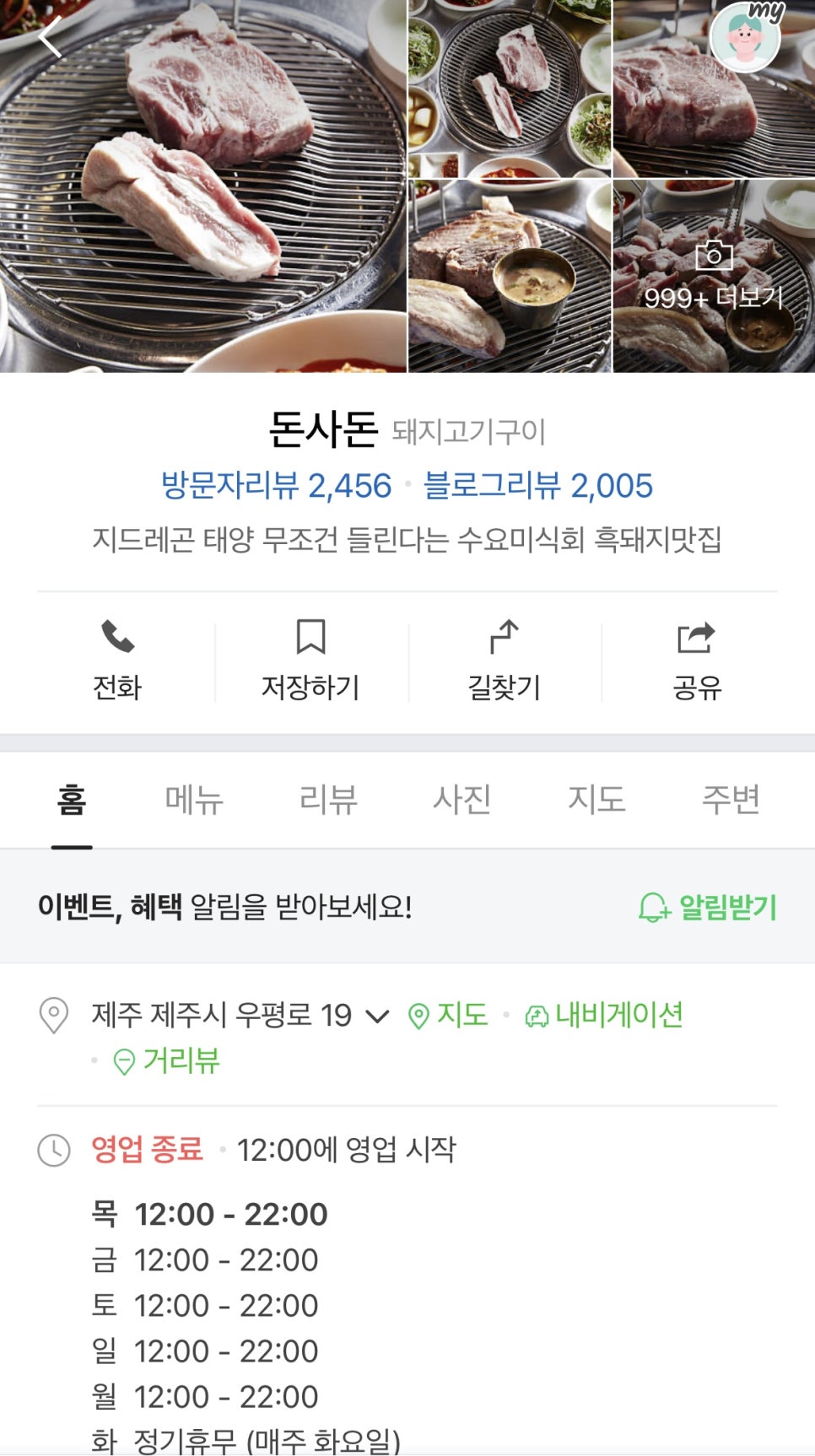This screenshot has width=815, height=1456.
Task: Switch to the 주변 tab
Action: coord(731,799)
